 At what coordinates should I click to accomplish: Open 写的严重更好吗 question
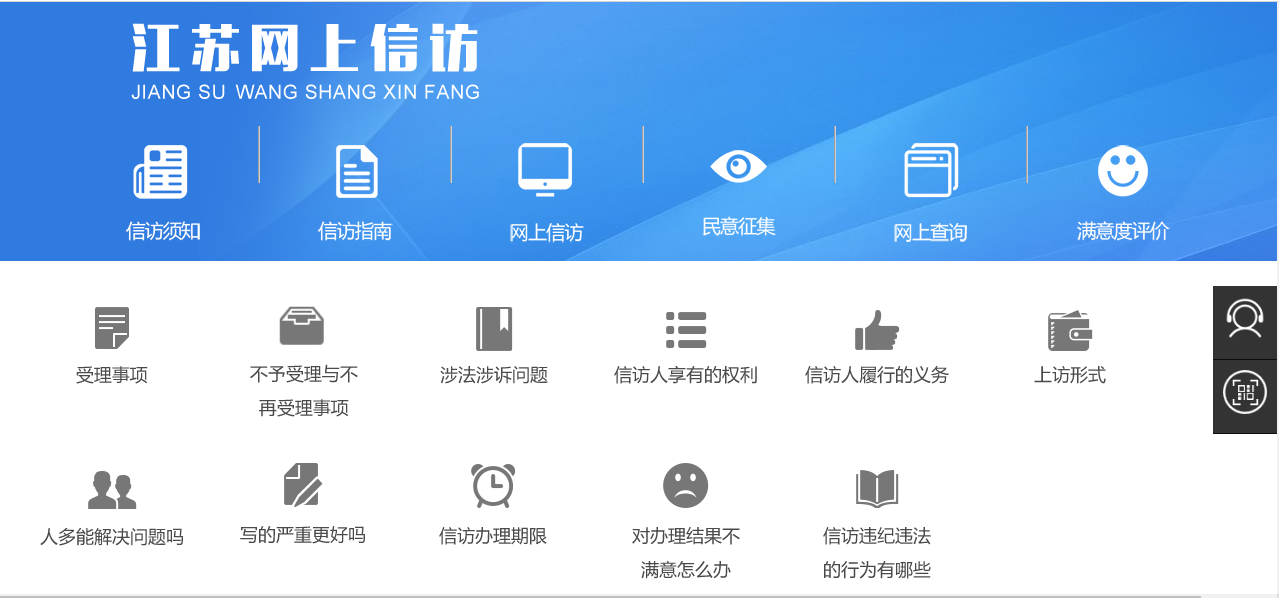pyautogui.click(x=303, y=505)
